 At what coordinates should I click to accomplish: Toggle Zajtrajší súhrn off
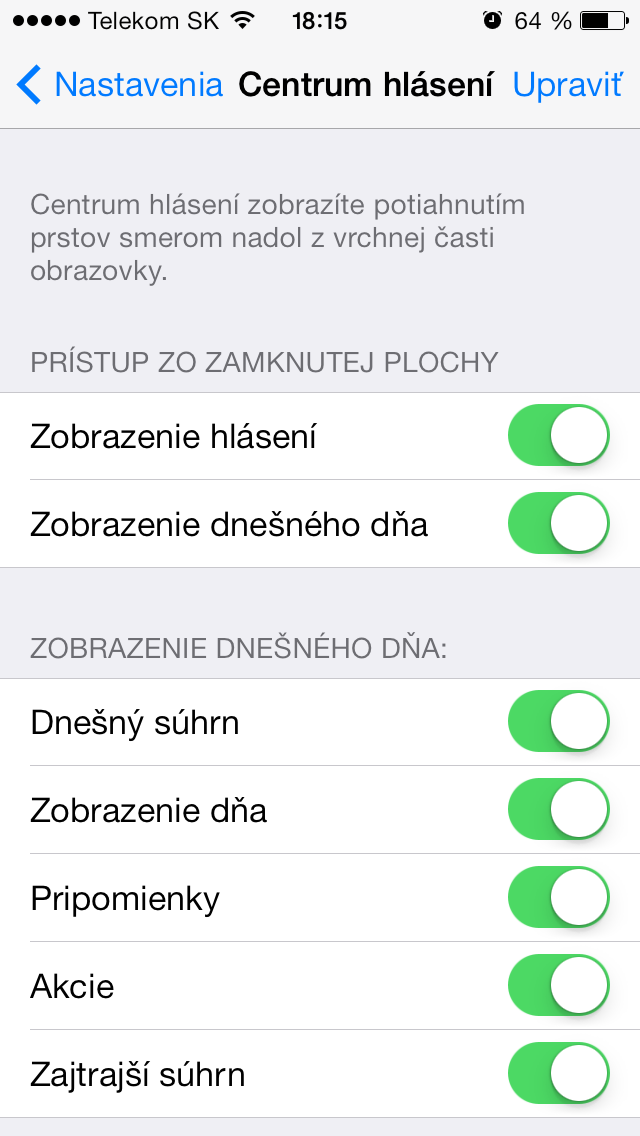[559, 1074]
